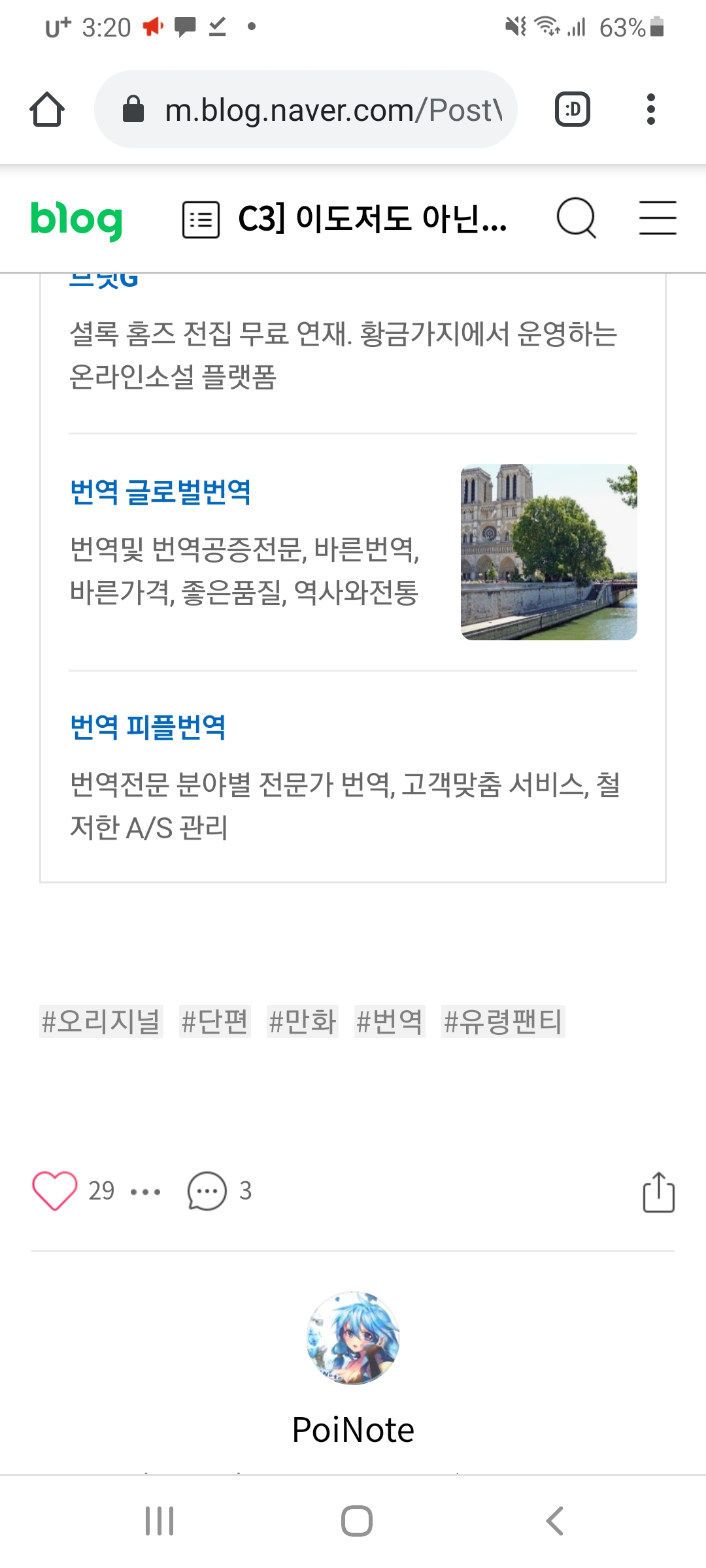The width and height of the screenshot is (706, 1568).
Task: Select the #유령팬티 hashtag
Action: coord(503,1021)
